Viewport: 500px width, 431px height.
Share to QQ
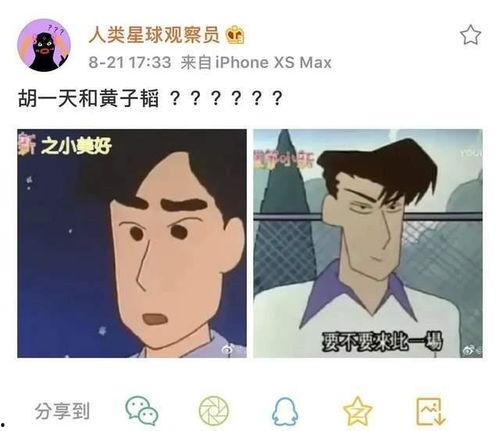pos(285,411)
